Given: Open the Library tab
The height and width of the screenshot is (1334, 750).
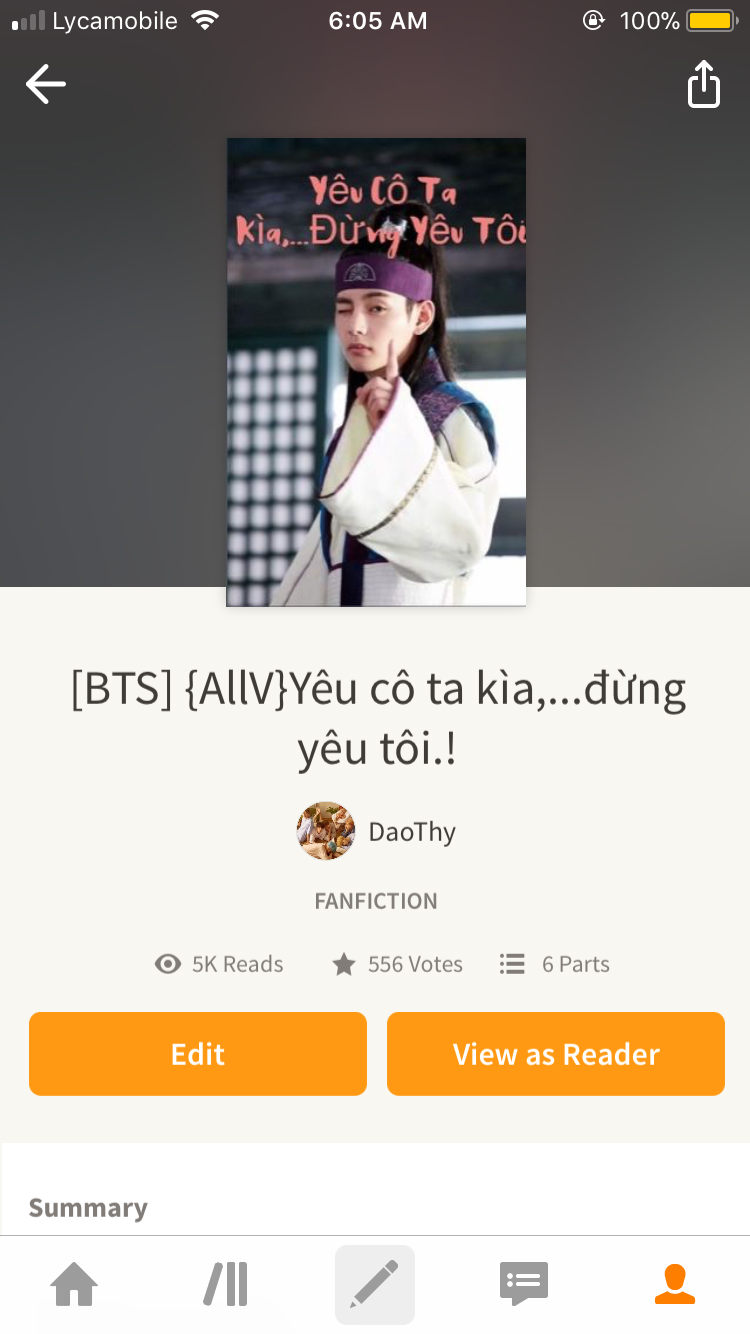Looking at the screenshot, I should tap(225, 1285).
